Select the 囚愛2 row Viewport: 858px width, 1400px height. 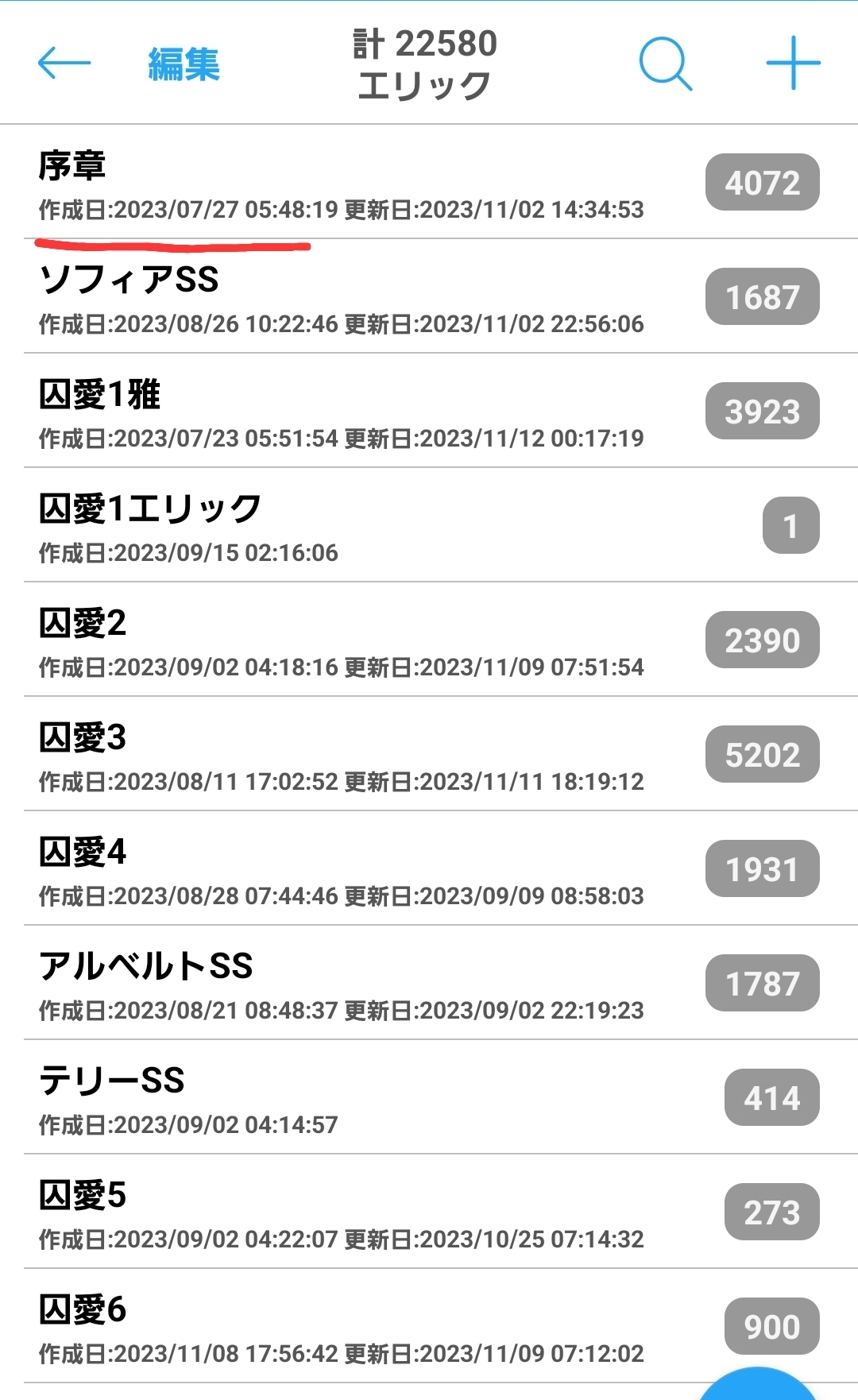tap(342, 640)
